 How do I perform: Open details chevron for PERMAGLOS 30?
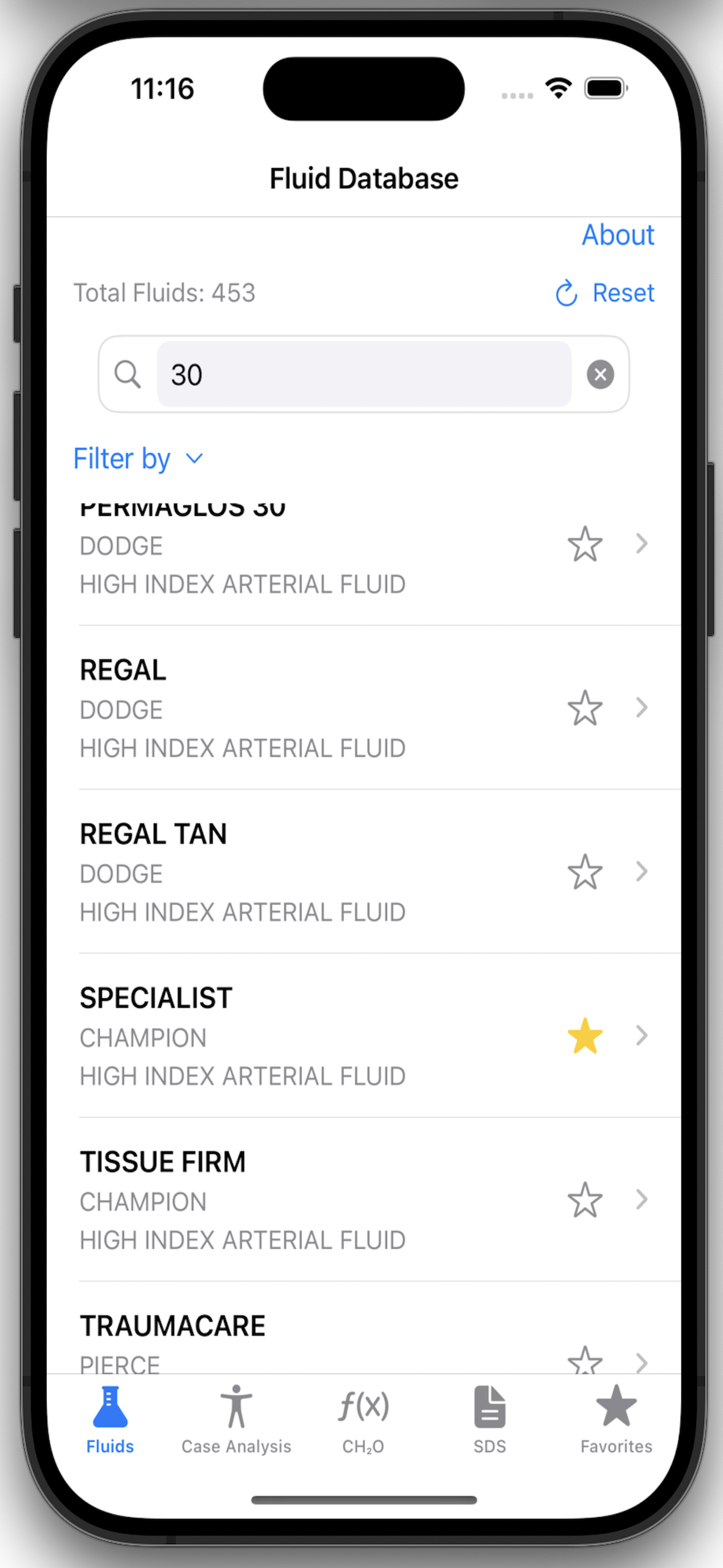tap(642, 544)
